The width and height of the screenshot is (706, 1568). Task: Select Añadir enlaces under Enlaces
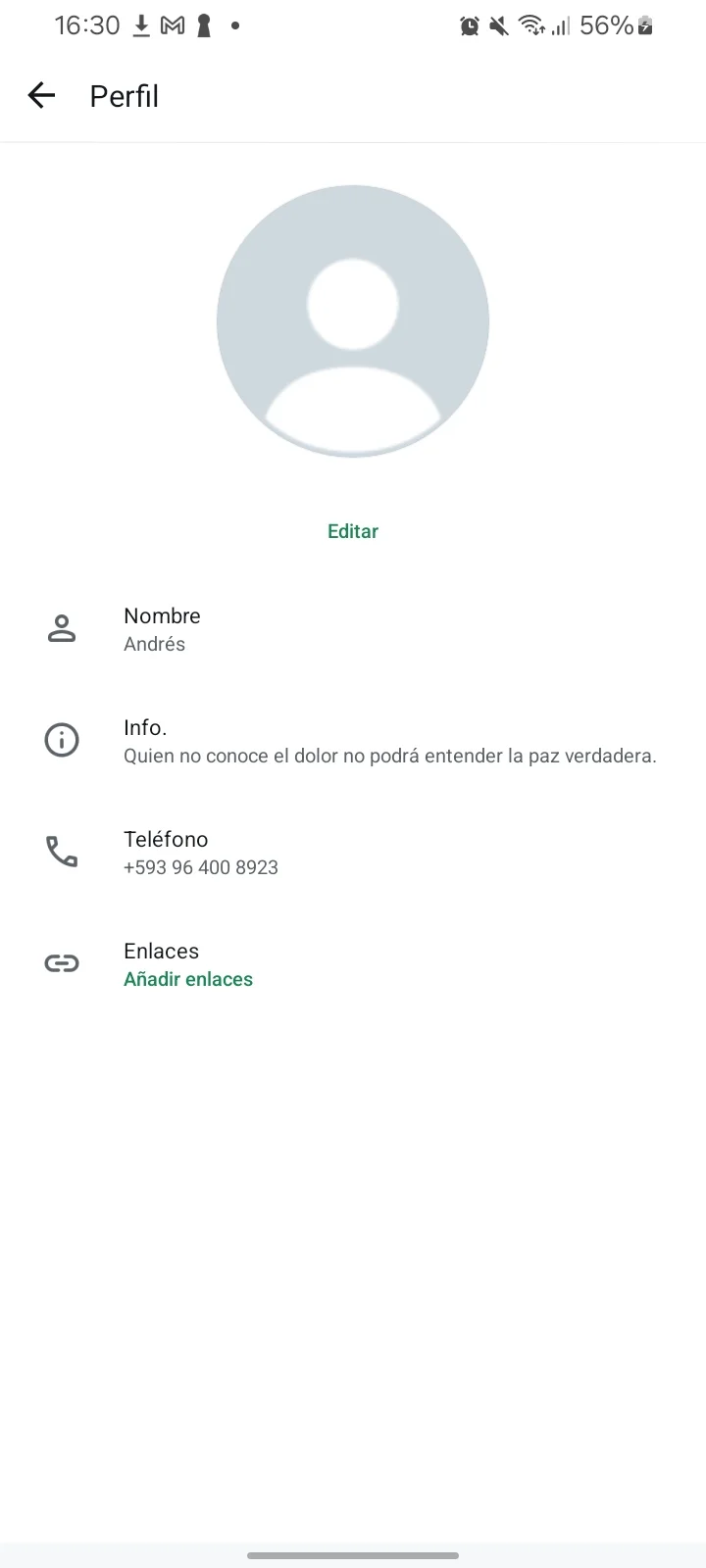pos(188,979)
